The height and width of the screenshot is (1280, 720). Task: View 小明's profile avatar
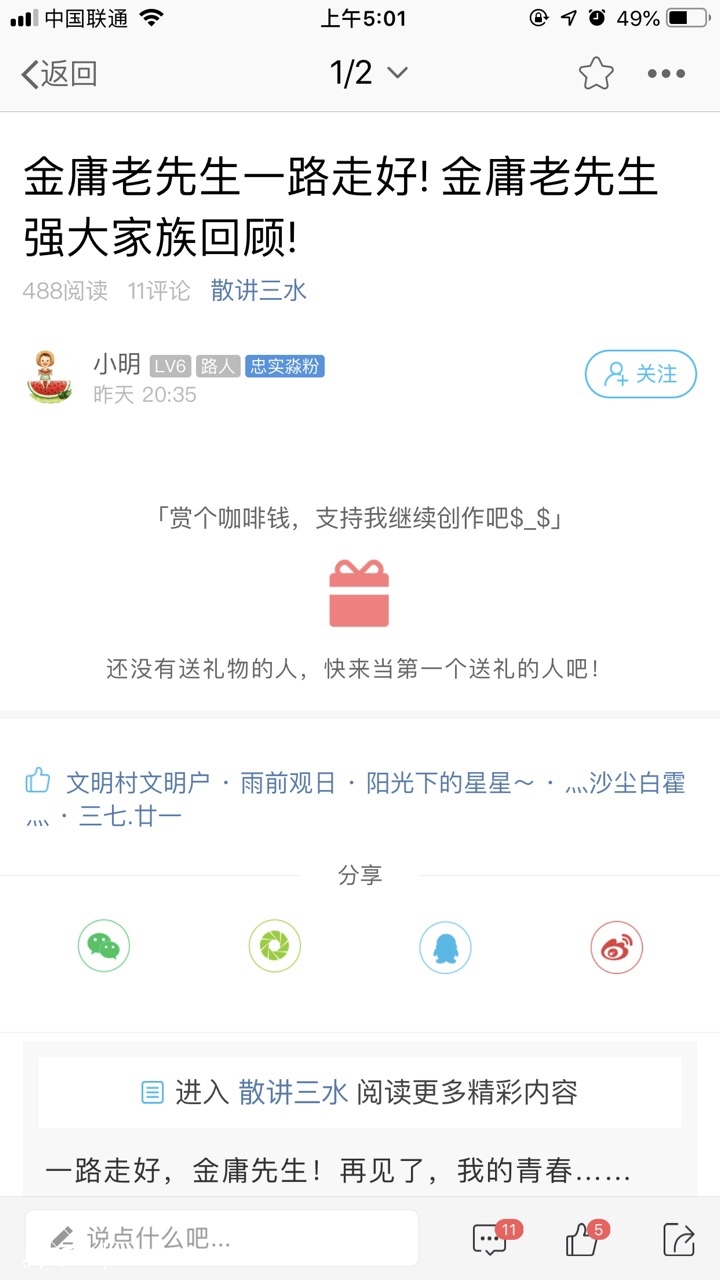[x=49, y=377]
